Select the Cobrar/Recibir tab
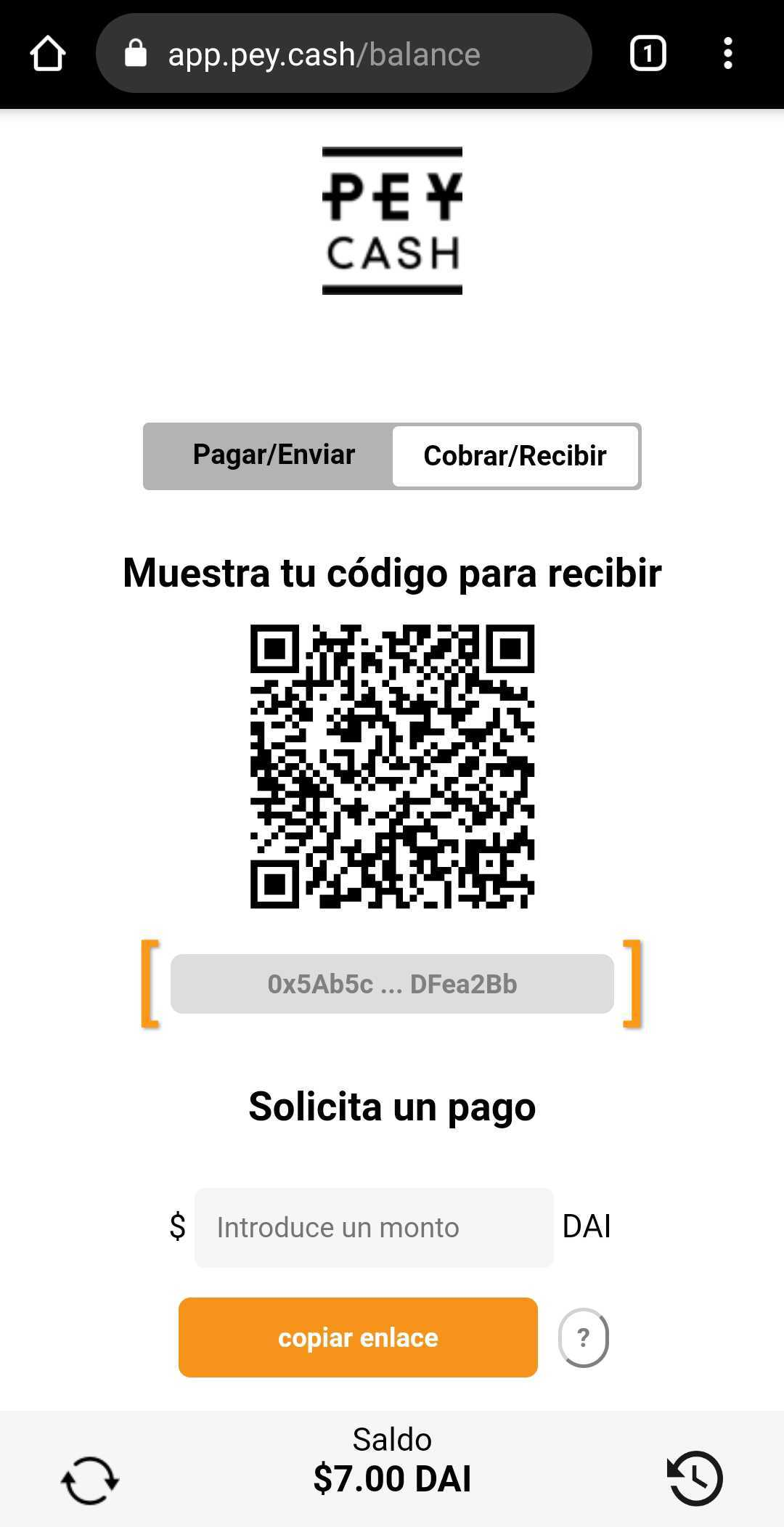 (x=515, y=456)
